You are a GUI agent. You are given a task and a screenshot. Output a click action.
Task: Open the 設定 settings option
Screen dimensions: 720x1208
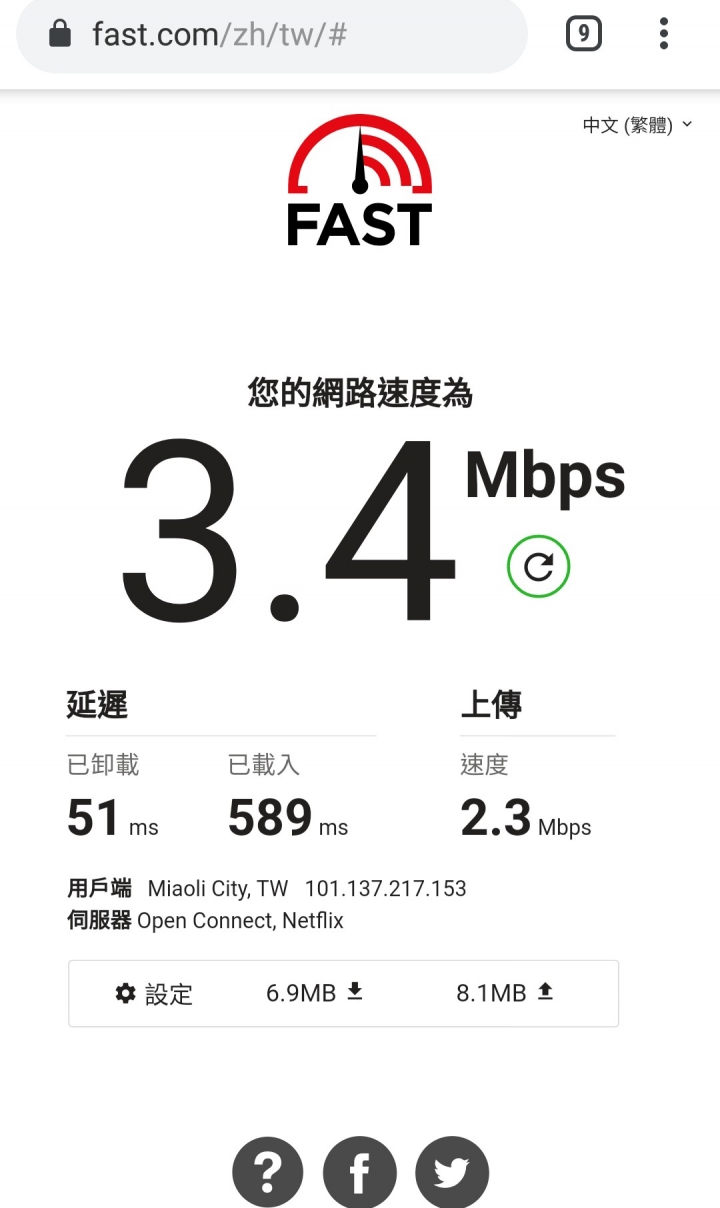(x=154, y=994)
